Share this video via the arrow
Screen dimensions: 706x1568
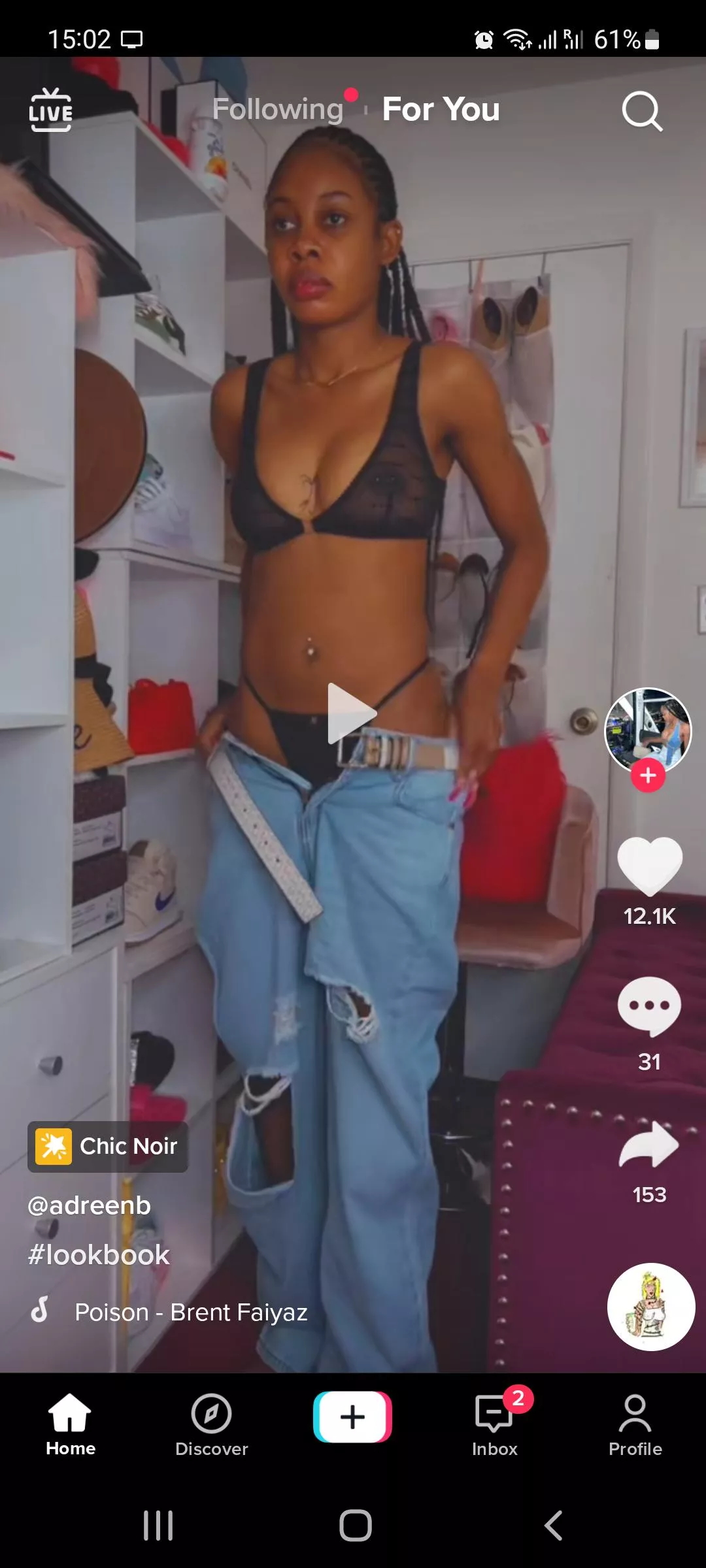[x=649, y=1145]
